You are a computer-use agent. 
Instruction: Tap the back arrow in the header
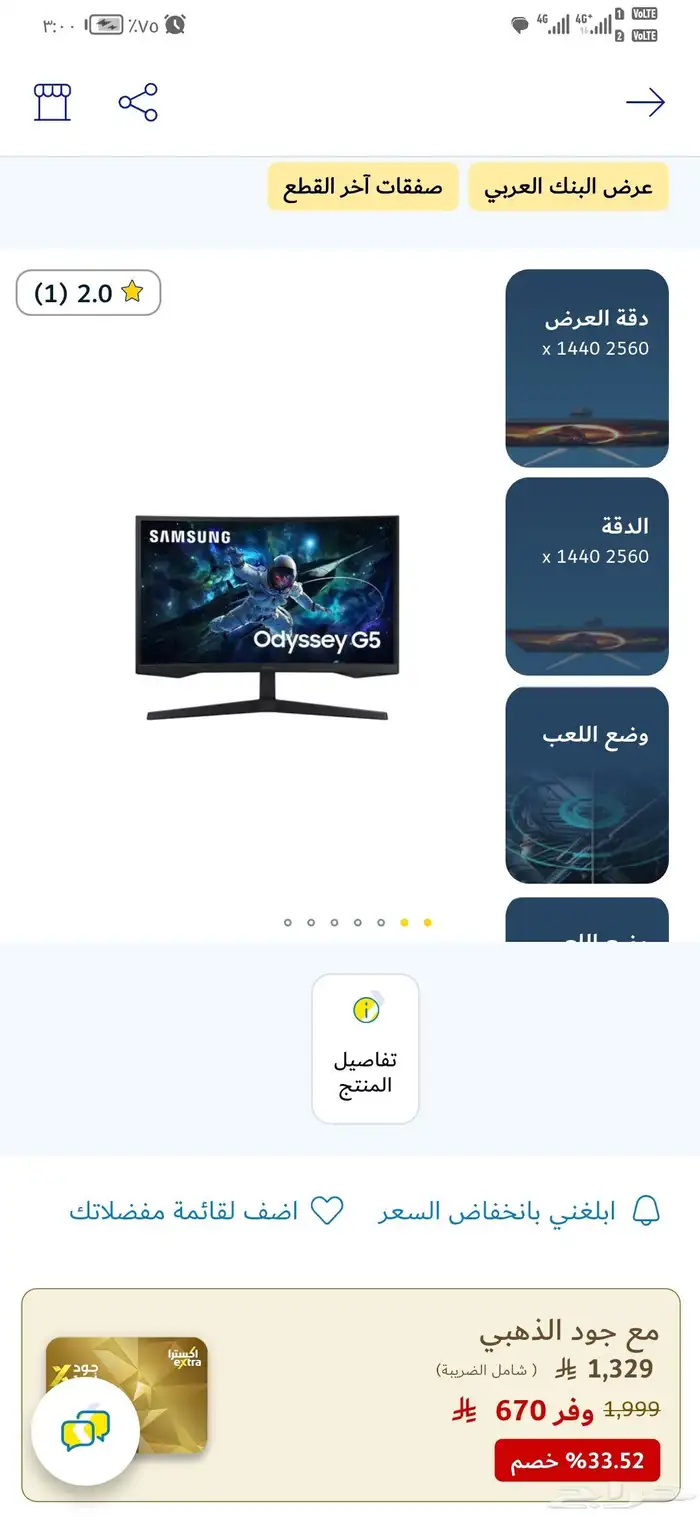tap(645, 102)
